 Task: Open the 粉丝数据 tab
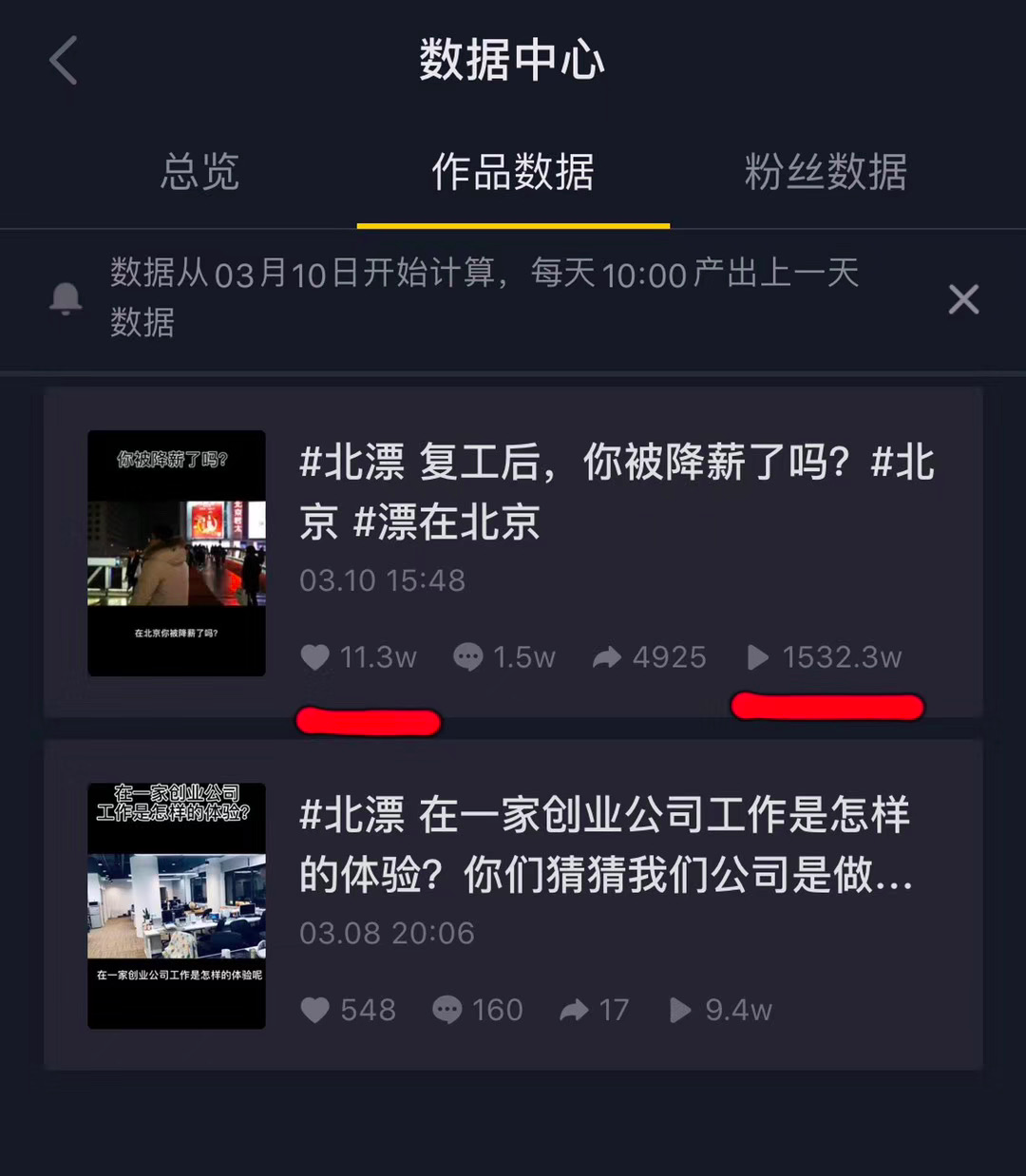826,173
